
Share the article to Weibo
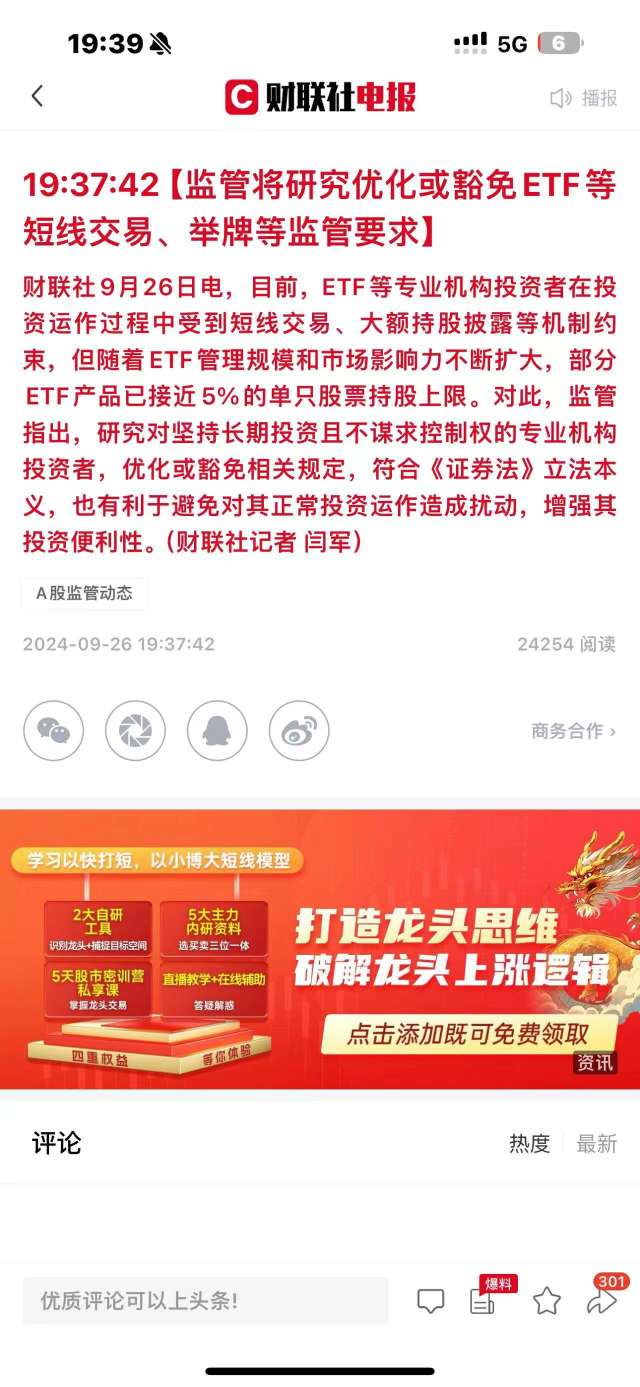point(299,731)
